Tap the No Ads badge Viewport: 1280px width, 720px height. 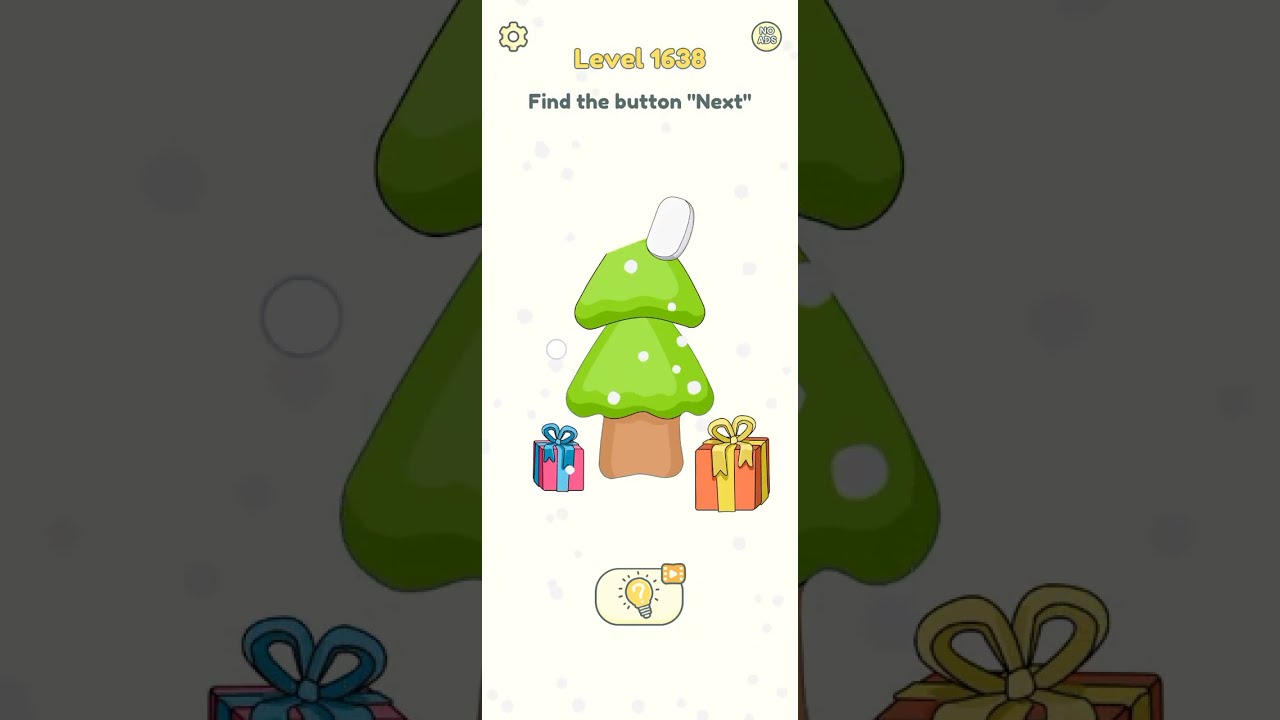pyautogui.click(x=766, y=37)
